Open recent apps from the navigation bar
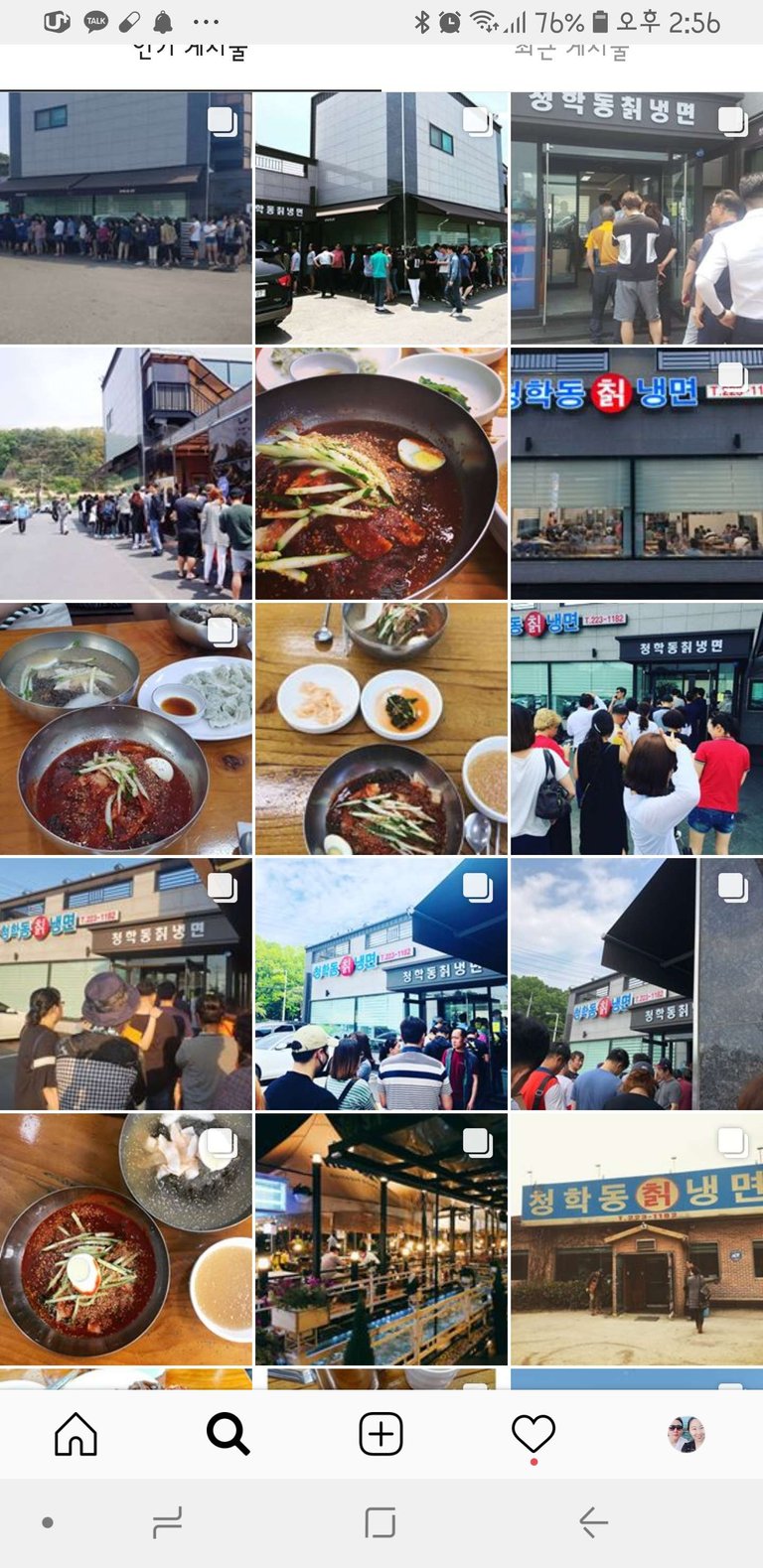763x1568 pixels. click(167, 1521)
